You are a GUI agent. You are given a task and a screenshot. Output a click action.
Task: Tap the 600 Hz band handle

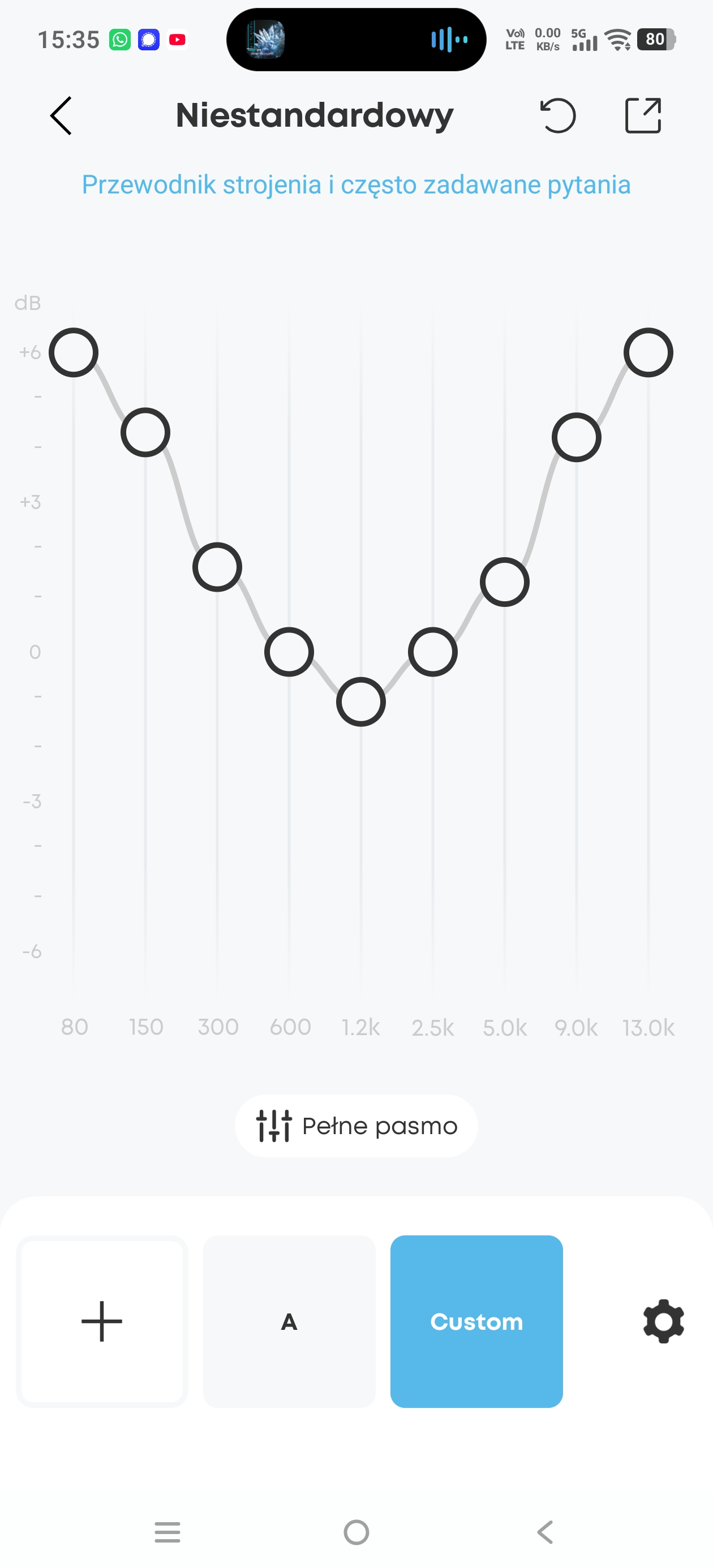pyautogui.click(x=289, y=652)
